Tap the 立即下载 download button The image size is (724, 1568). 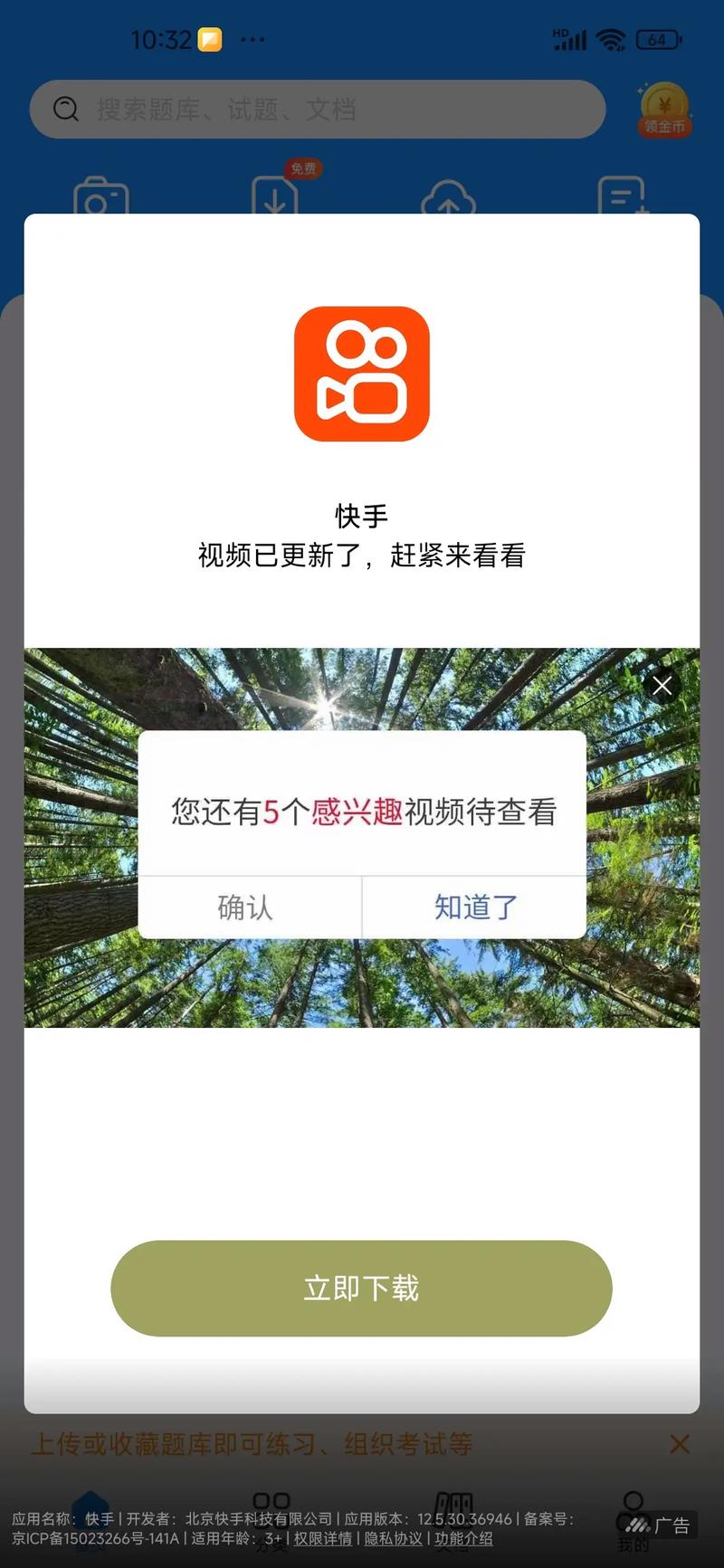361,1288
